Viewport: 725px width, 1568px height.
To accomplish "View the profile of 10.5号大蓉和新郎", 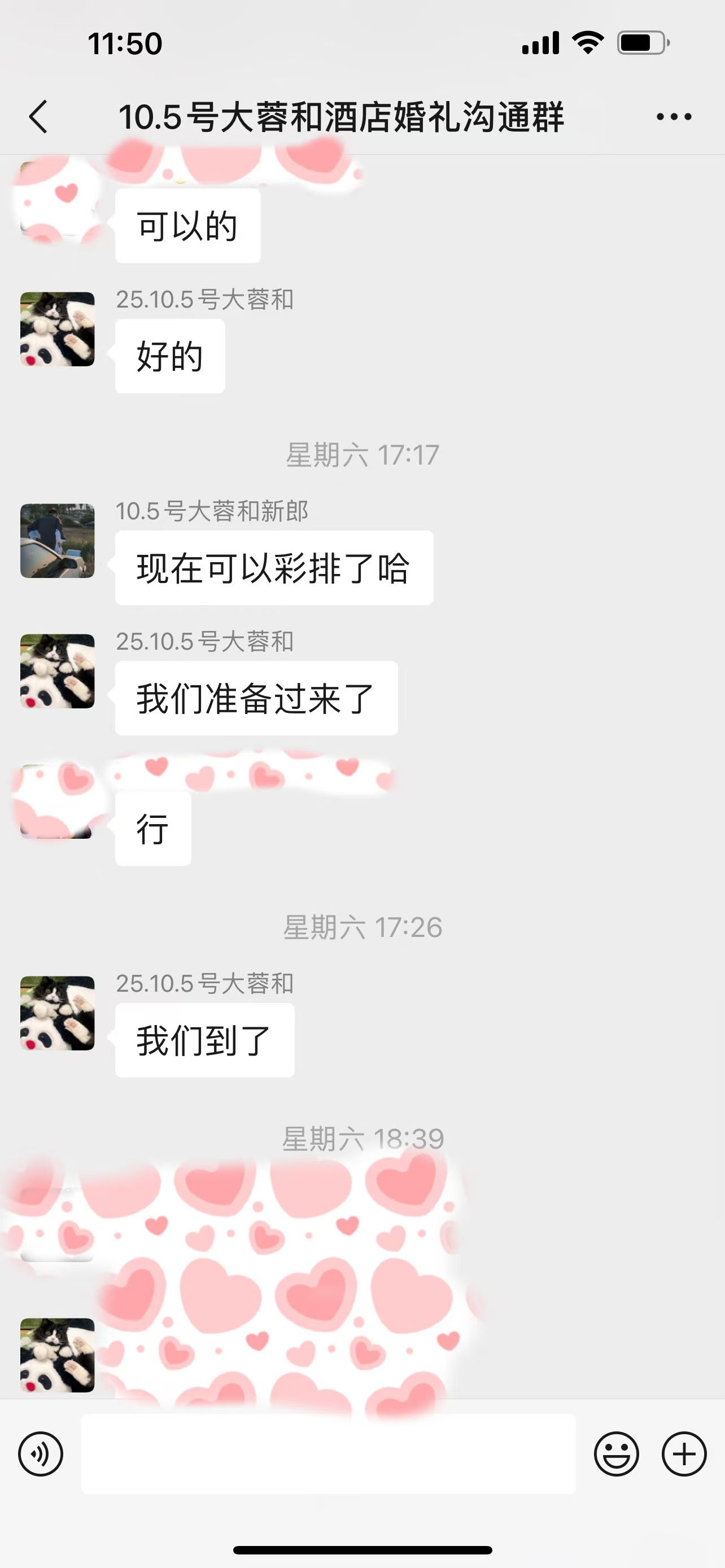I will point(57,541).
